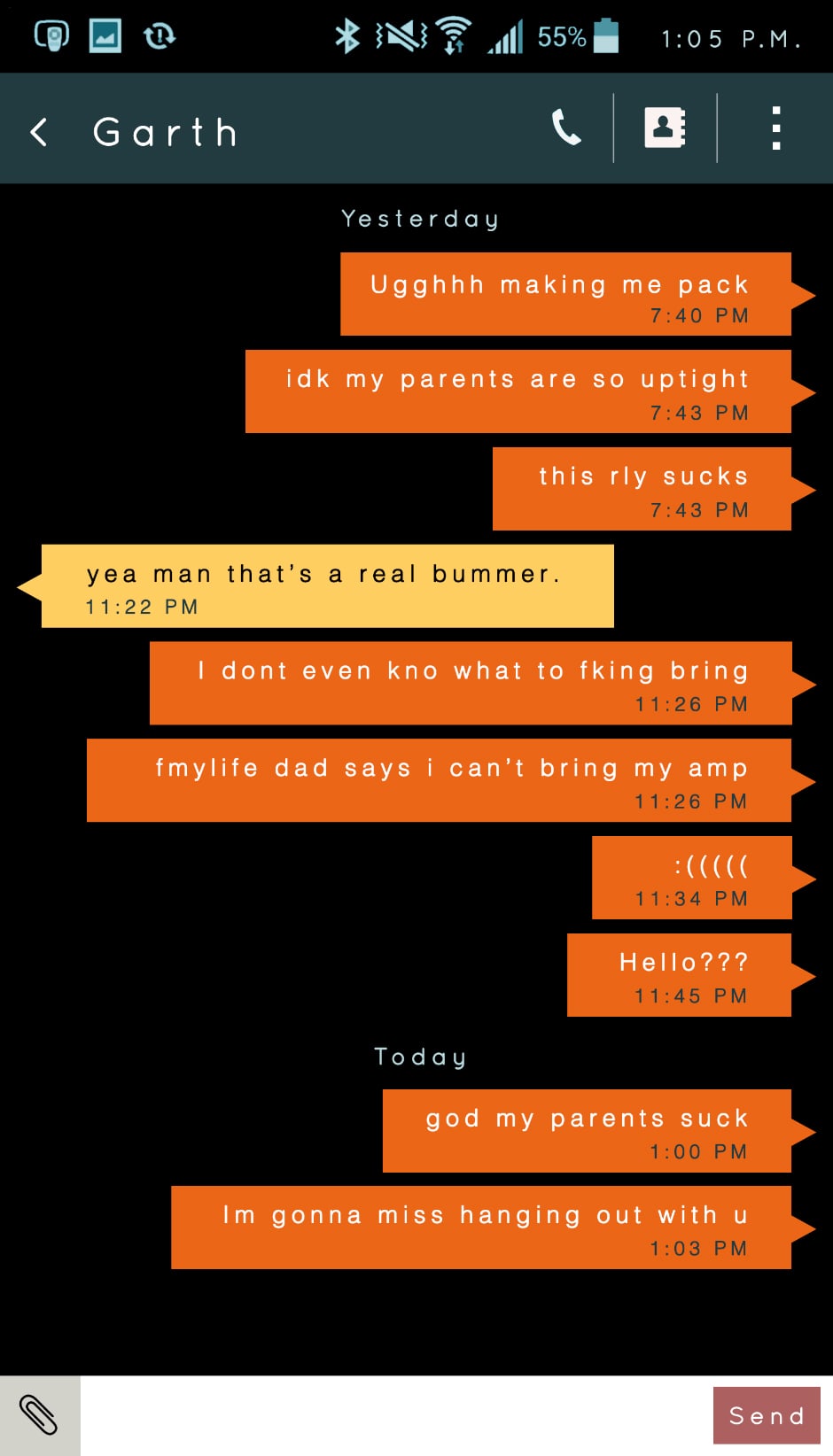833x1456 pixels.
Task: Tap the Send button
Action: [x=767, y=1415]
